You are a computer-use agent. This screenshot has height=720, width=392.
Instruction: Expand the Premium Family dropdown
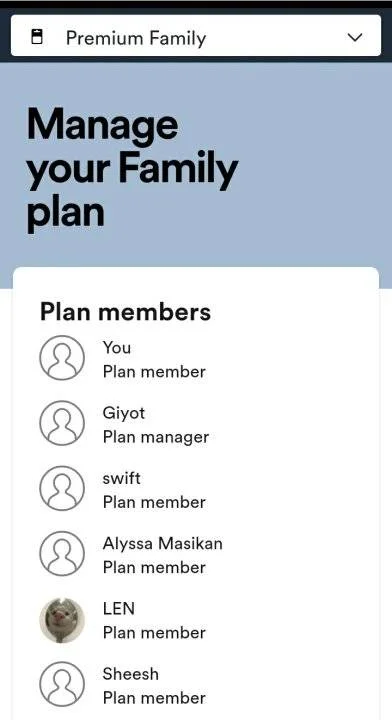196,36
